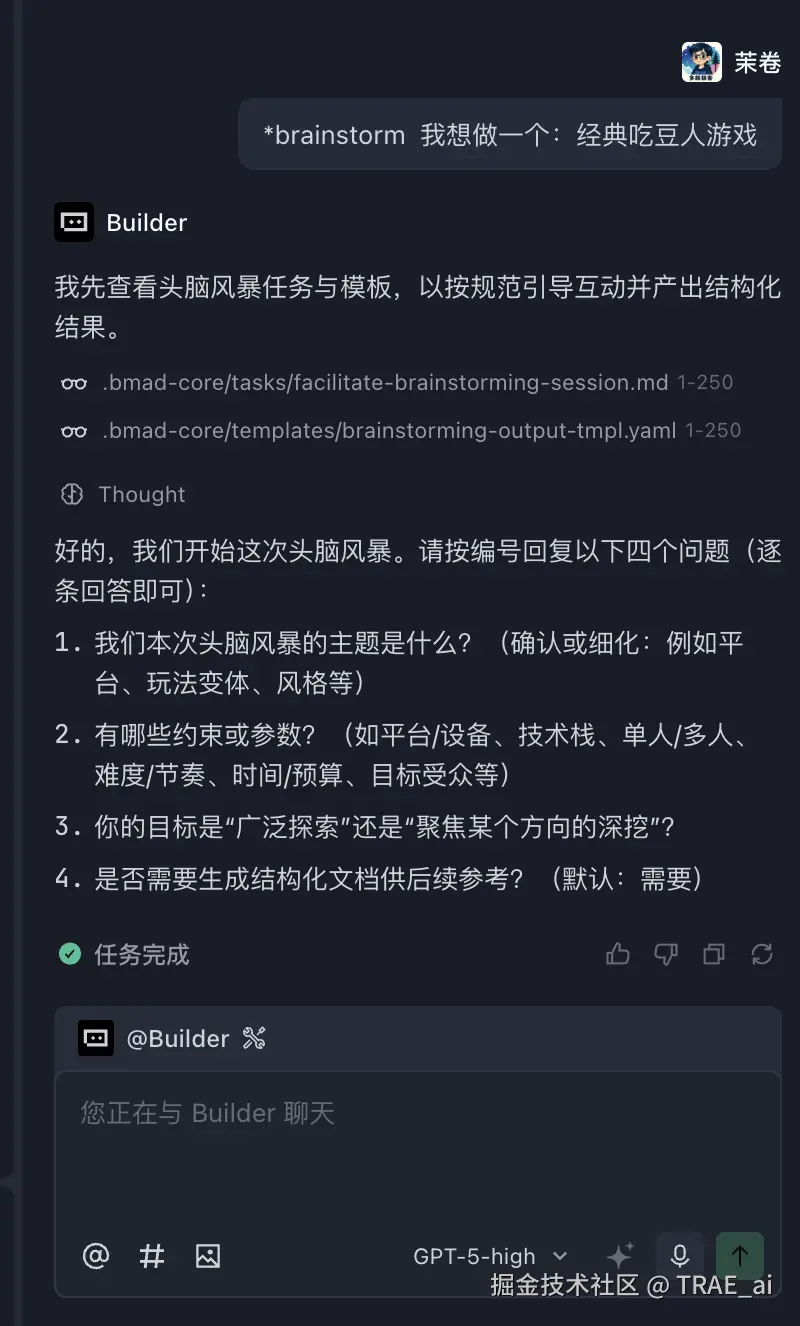Start voice input with the microphone
Image resolution: width=800 pixels, height=1326 pixels.
coord(680,1256)
